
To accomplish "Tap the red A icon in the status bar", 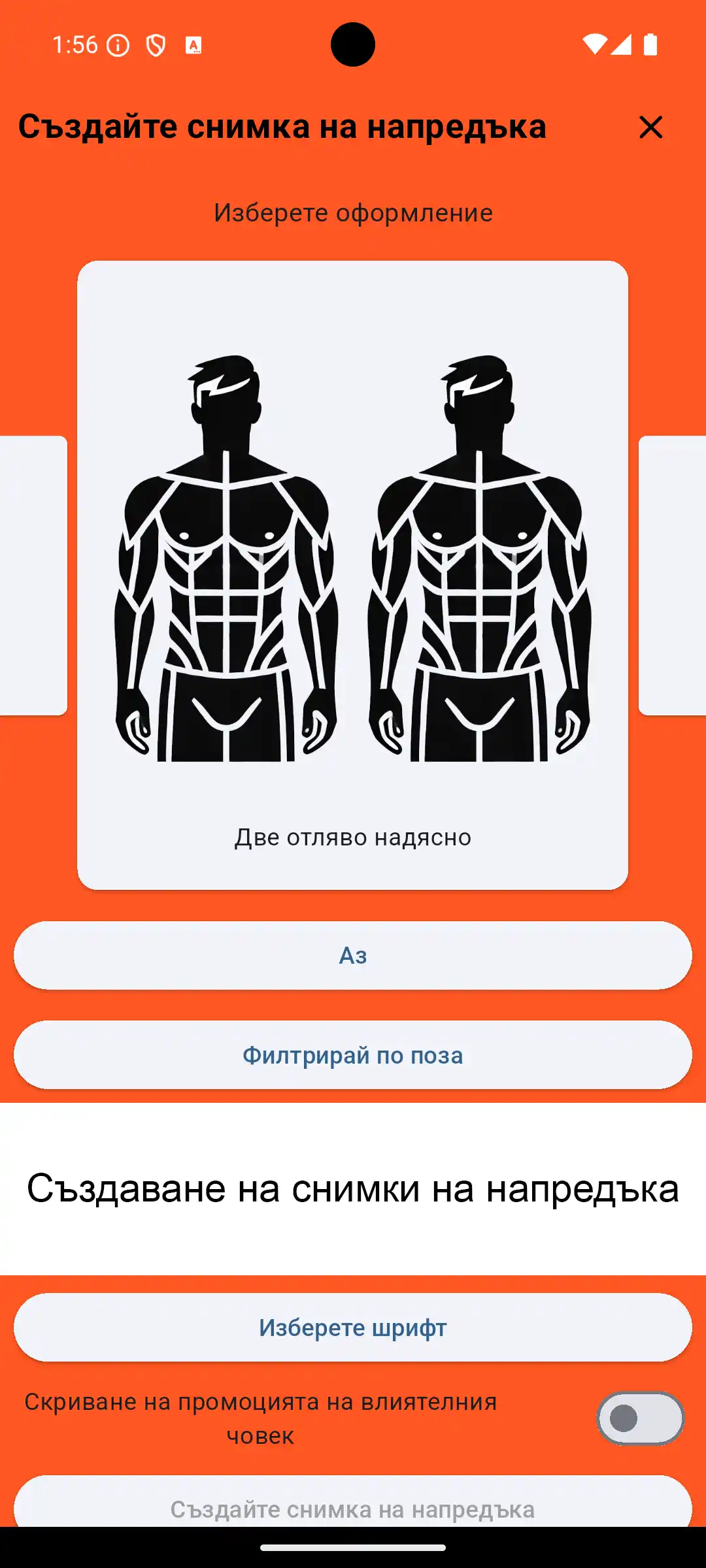I will point(193,45).
